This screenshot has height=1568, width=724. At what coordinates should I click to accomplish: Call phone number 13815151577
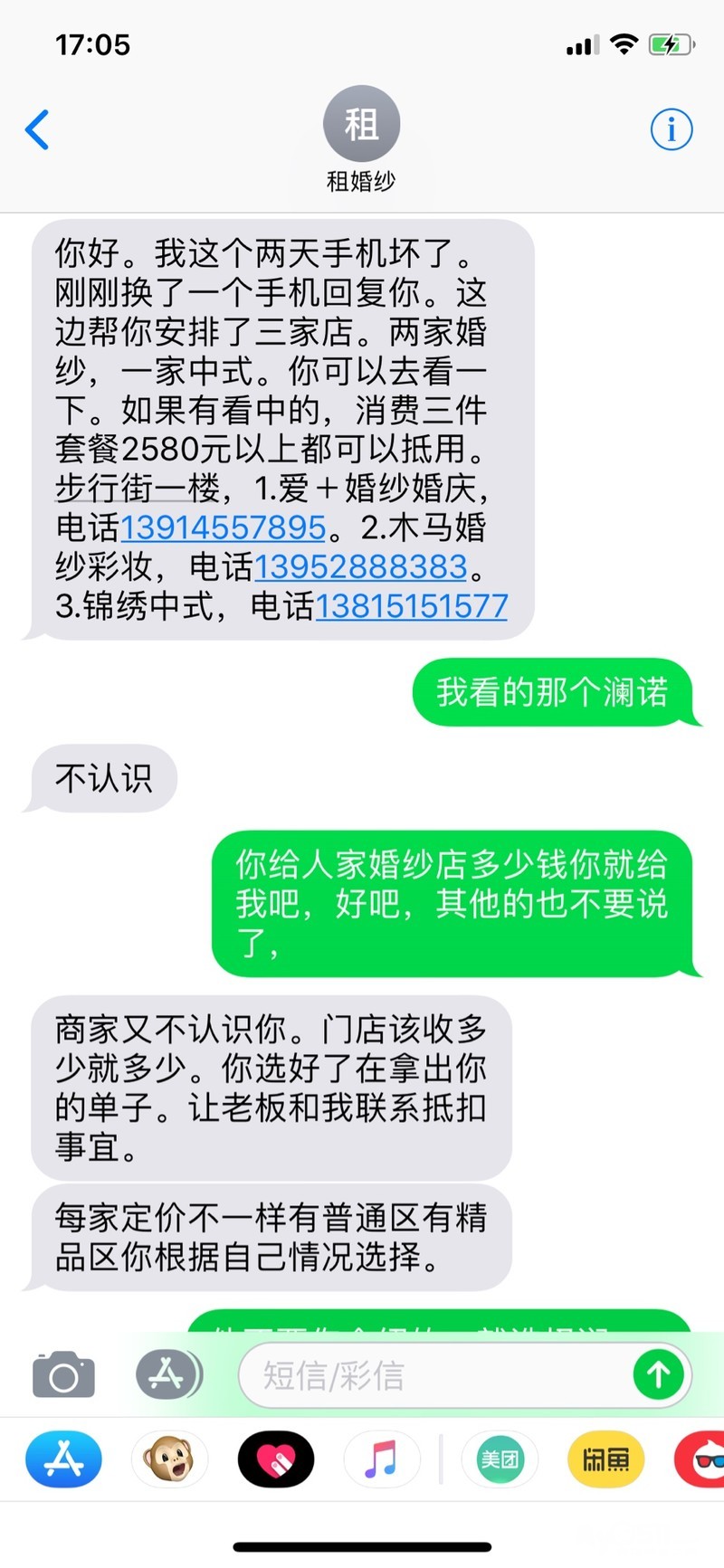[411, 605]
